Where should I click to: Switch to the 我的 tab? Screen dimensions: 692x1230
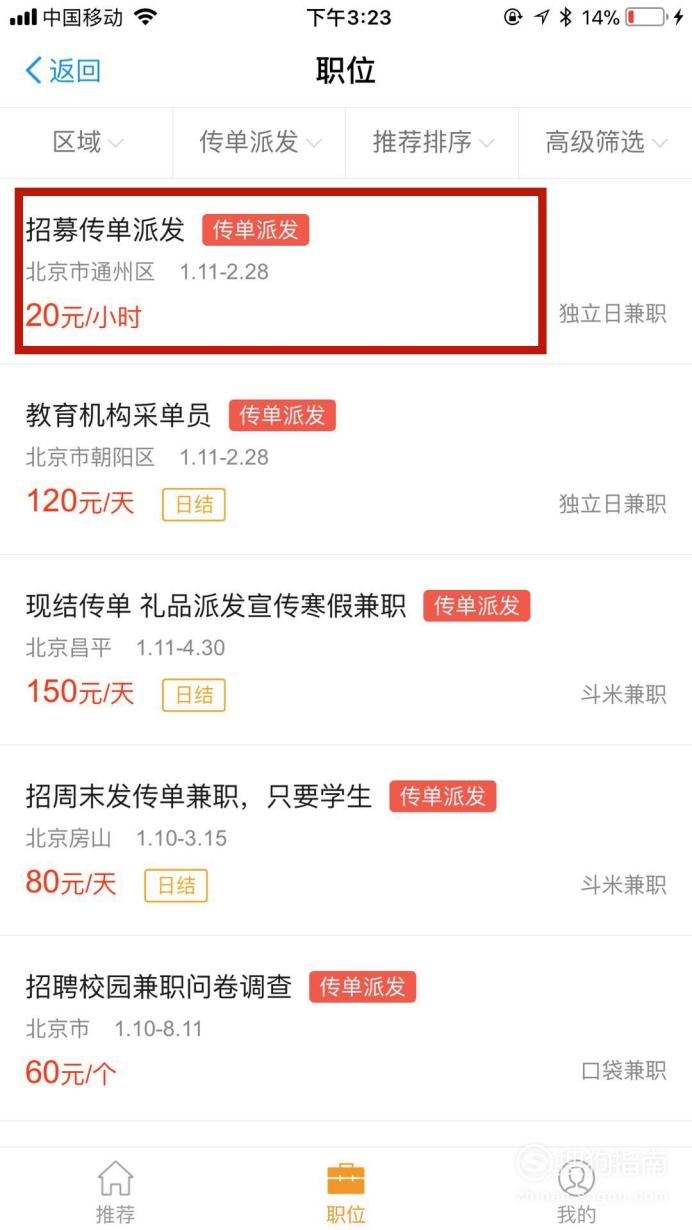point(577,1191)
